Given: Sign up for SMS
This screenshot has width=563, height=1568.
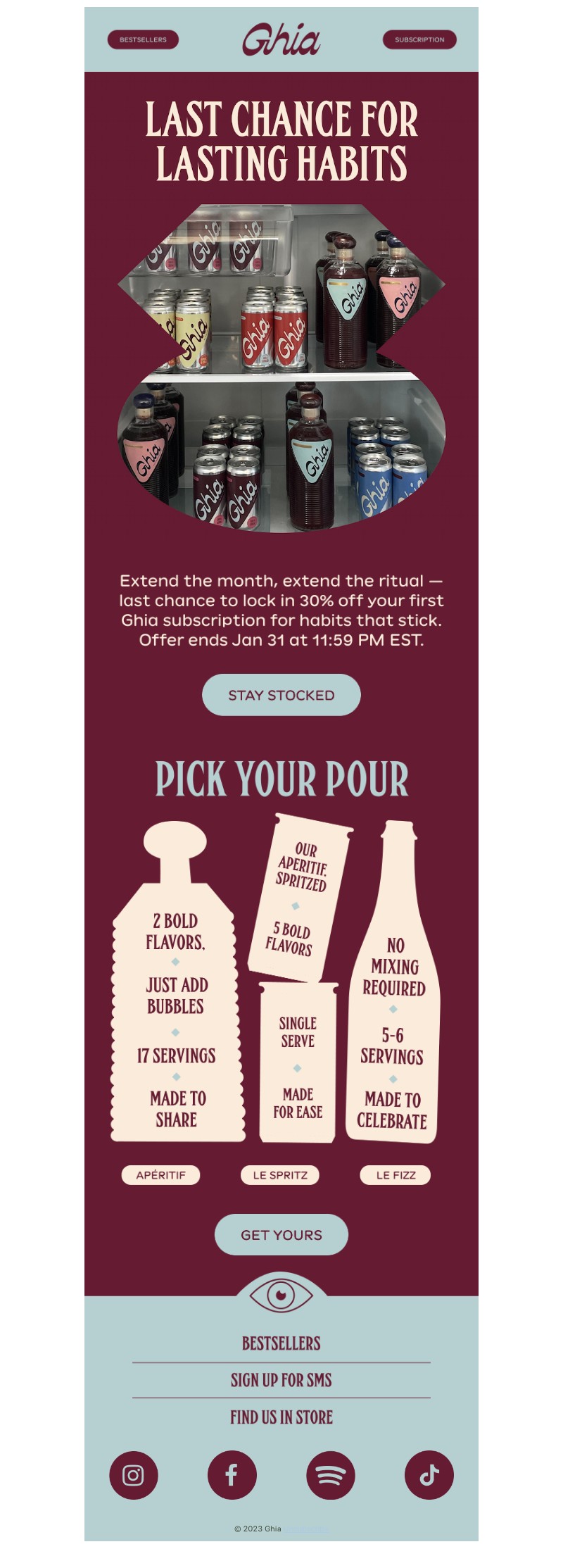Looking at the screenshot, I should (x=281, y=1380).
